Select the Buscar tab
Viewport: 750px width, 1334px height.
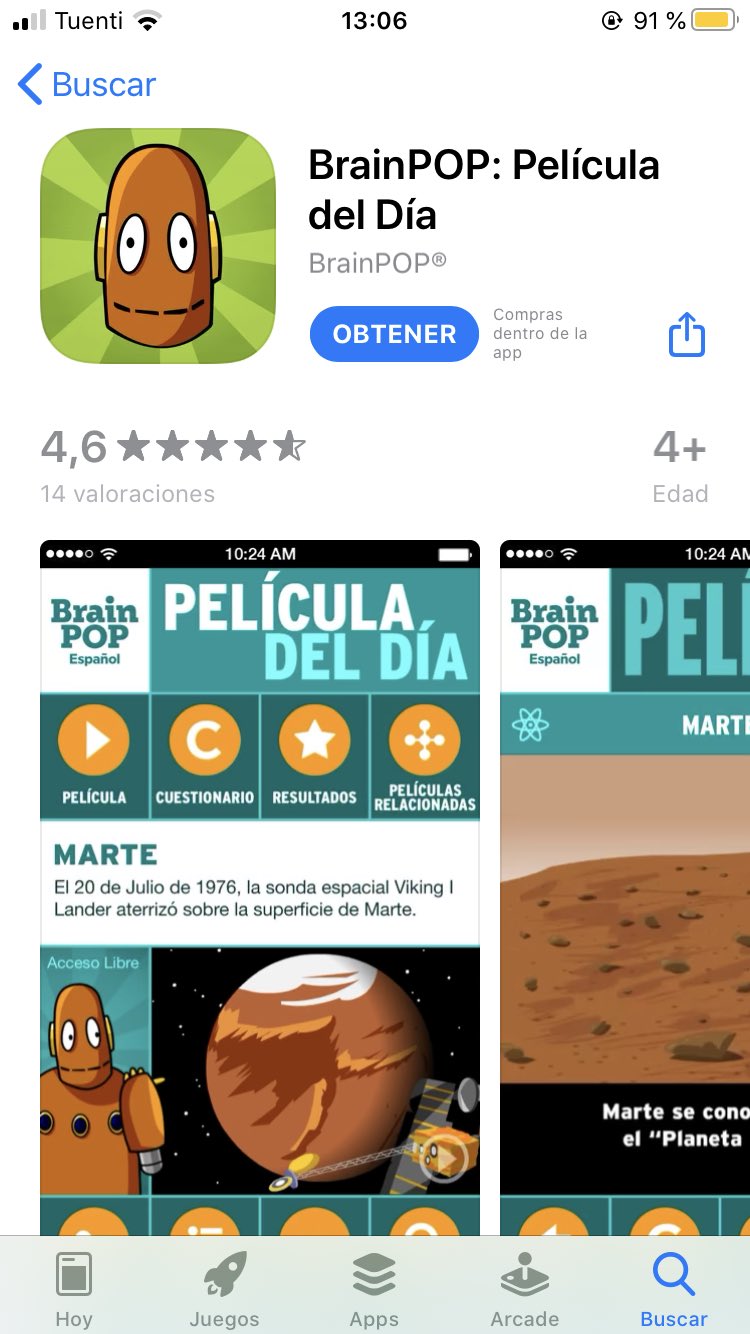pos(673,1290)
